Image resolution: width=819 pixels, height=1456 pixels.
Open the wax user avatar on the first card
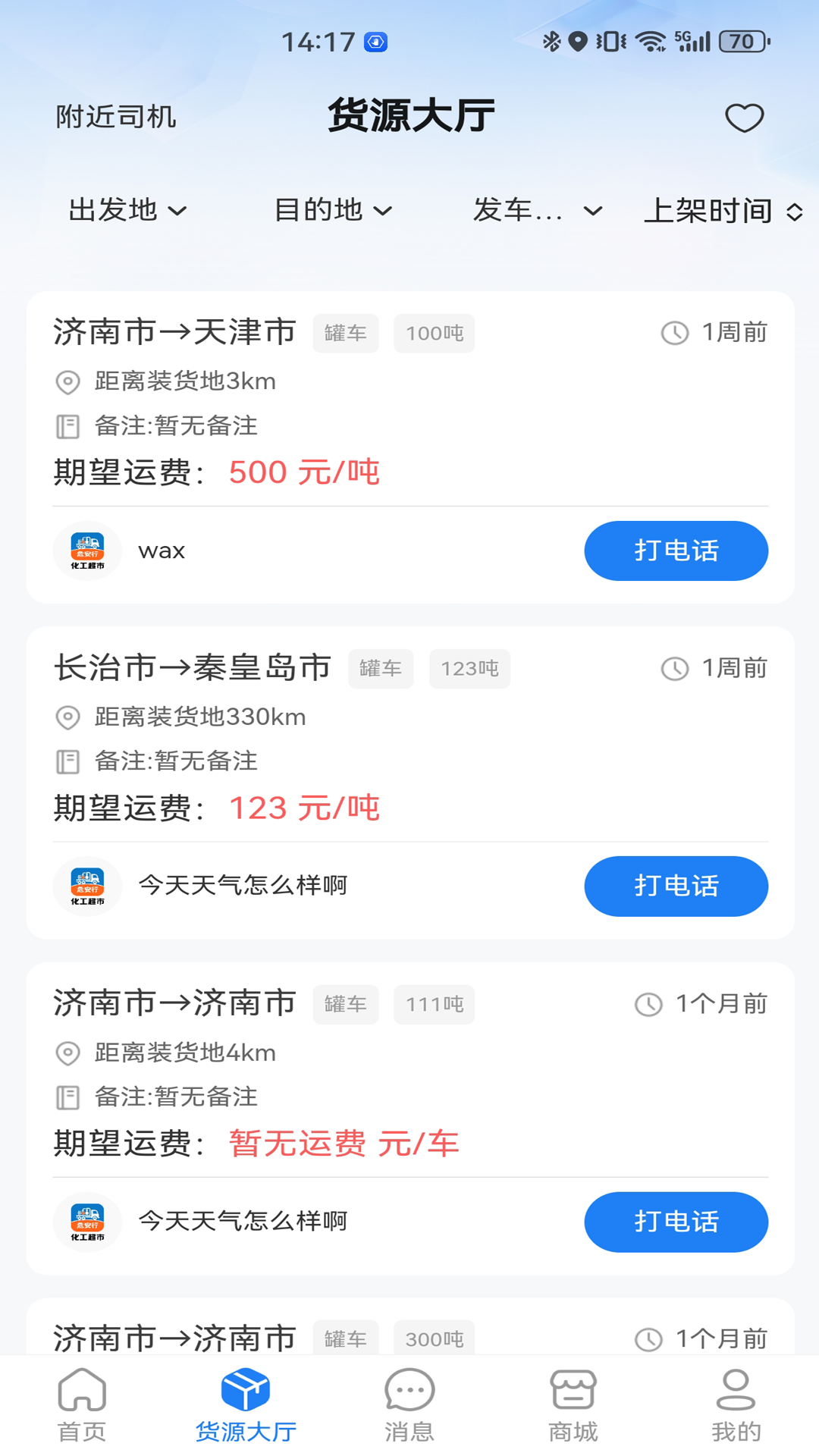coord(87,551)
